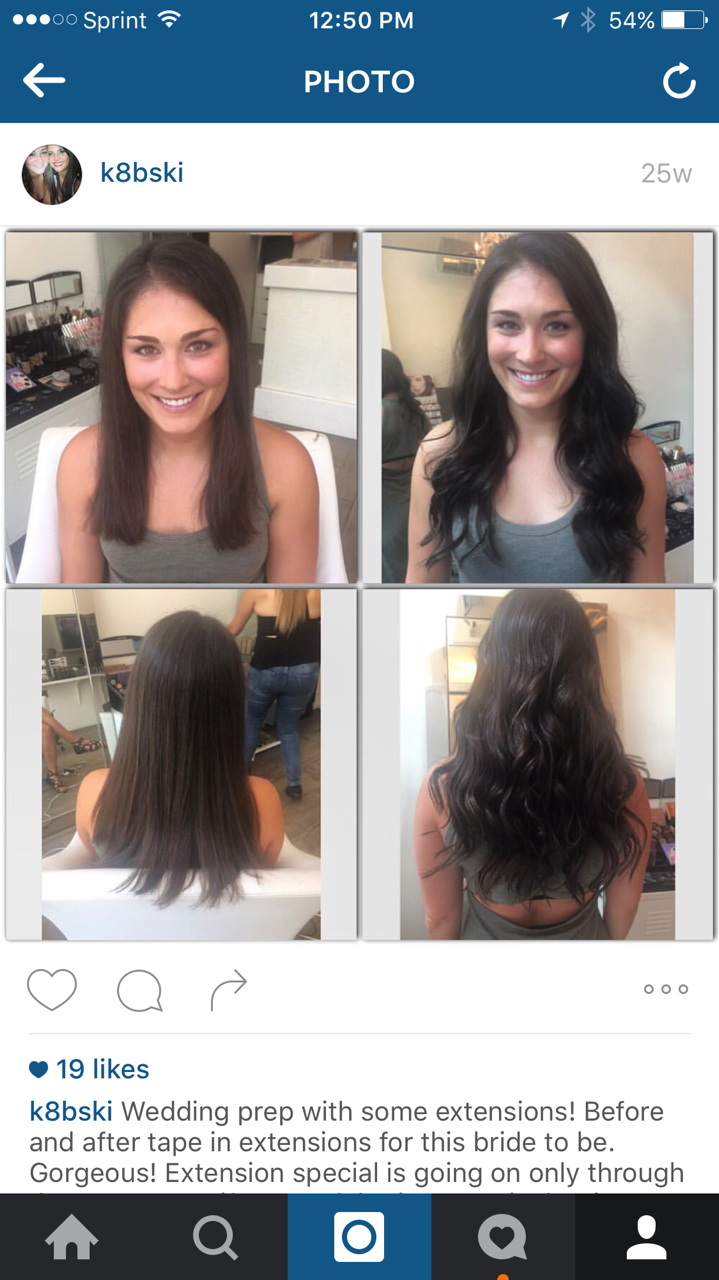Share the post using the arrow icon

229,990
